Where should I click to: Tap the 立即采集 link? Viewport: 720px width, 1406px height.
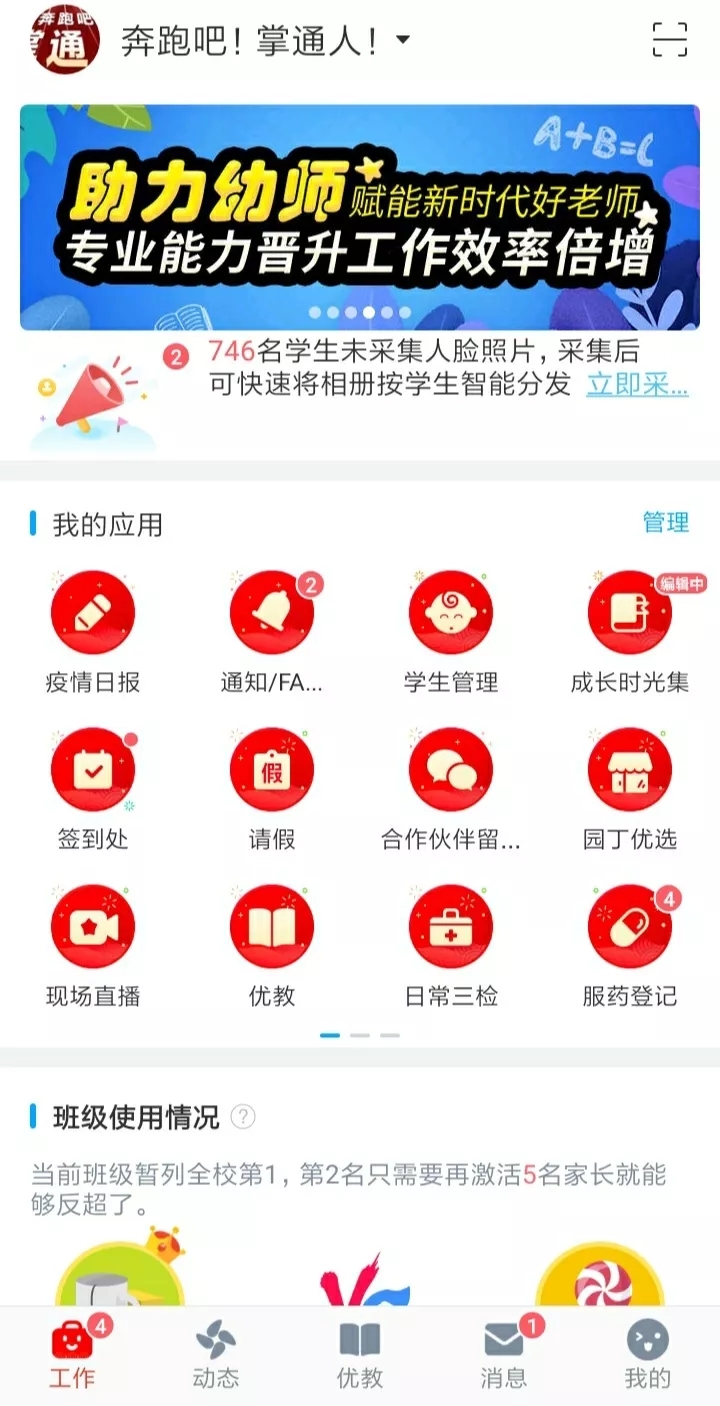click(x=637, y=384)
